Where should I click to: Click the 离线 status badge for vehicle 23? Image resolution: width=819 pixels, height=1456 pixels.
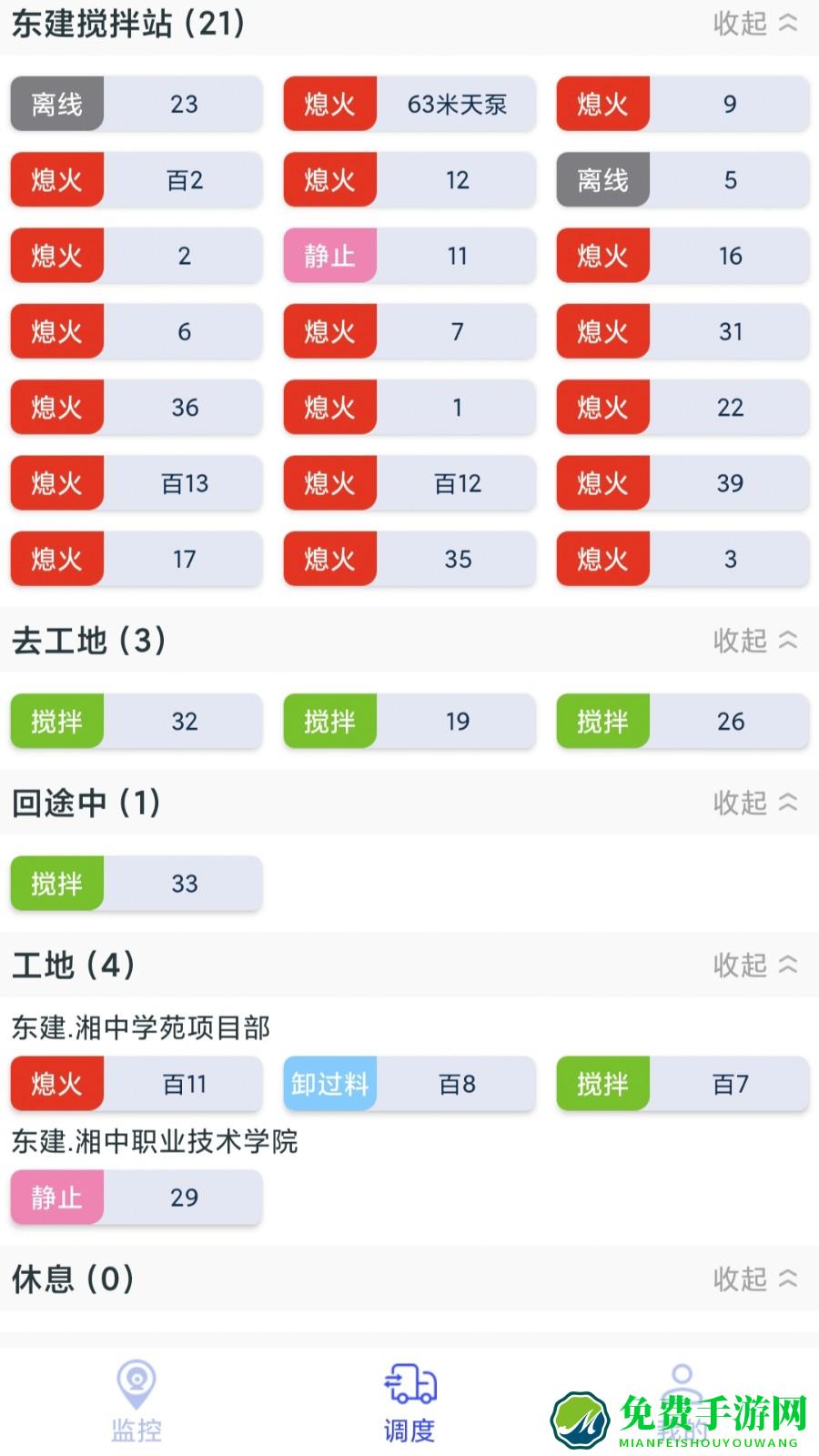[56, 104]
